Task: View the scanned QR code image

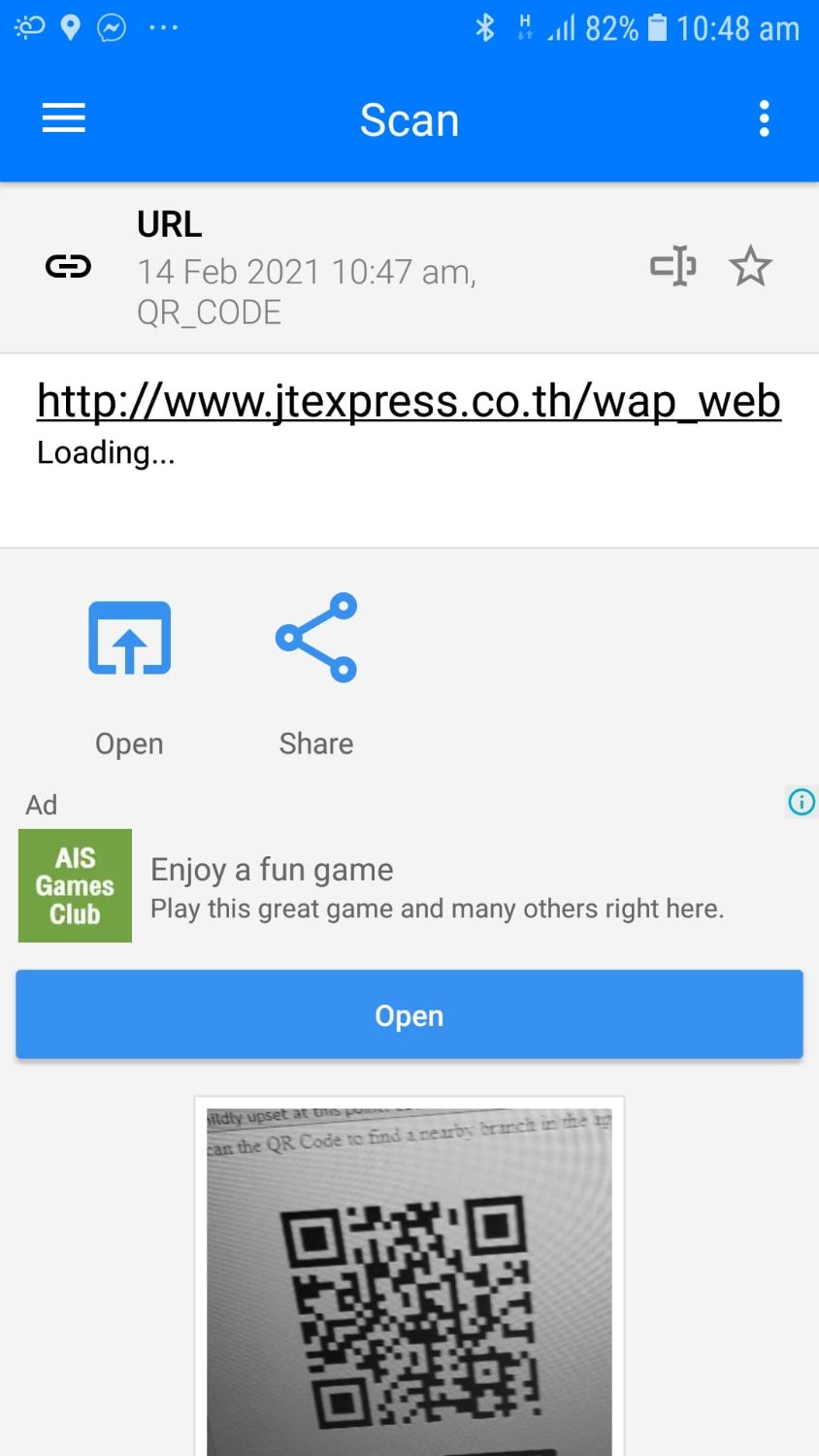Action: 409,1281
